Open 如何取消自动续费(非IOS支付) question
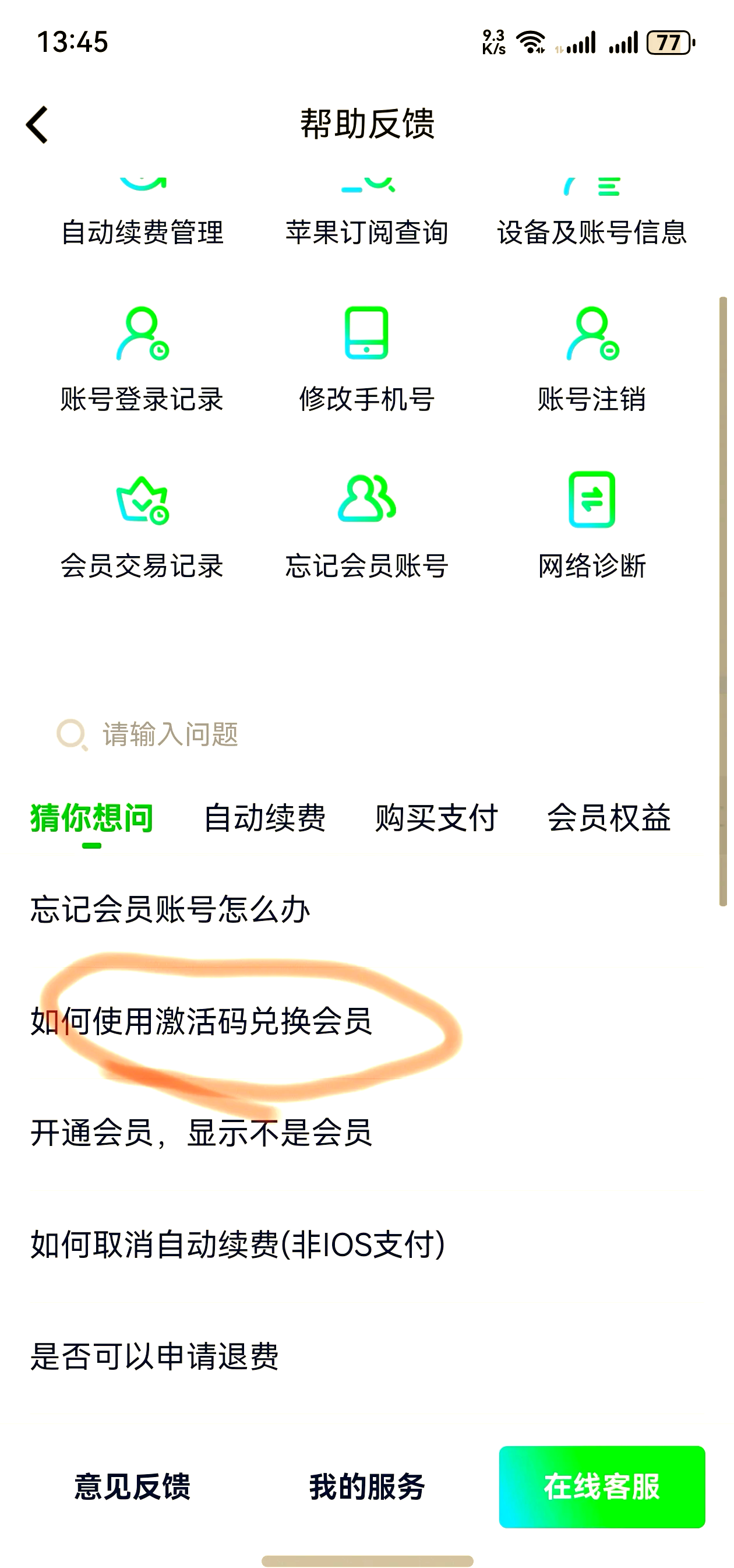 (x=237, y=1244)
